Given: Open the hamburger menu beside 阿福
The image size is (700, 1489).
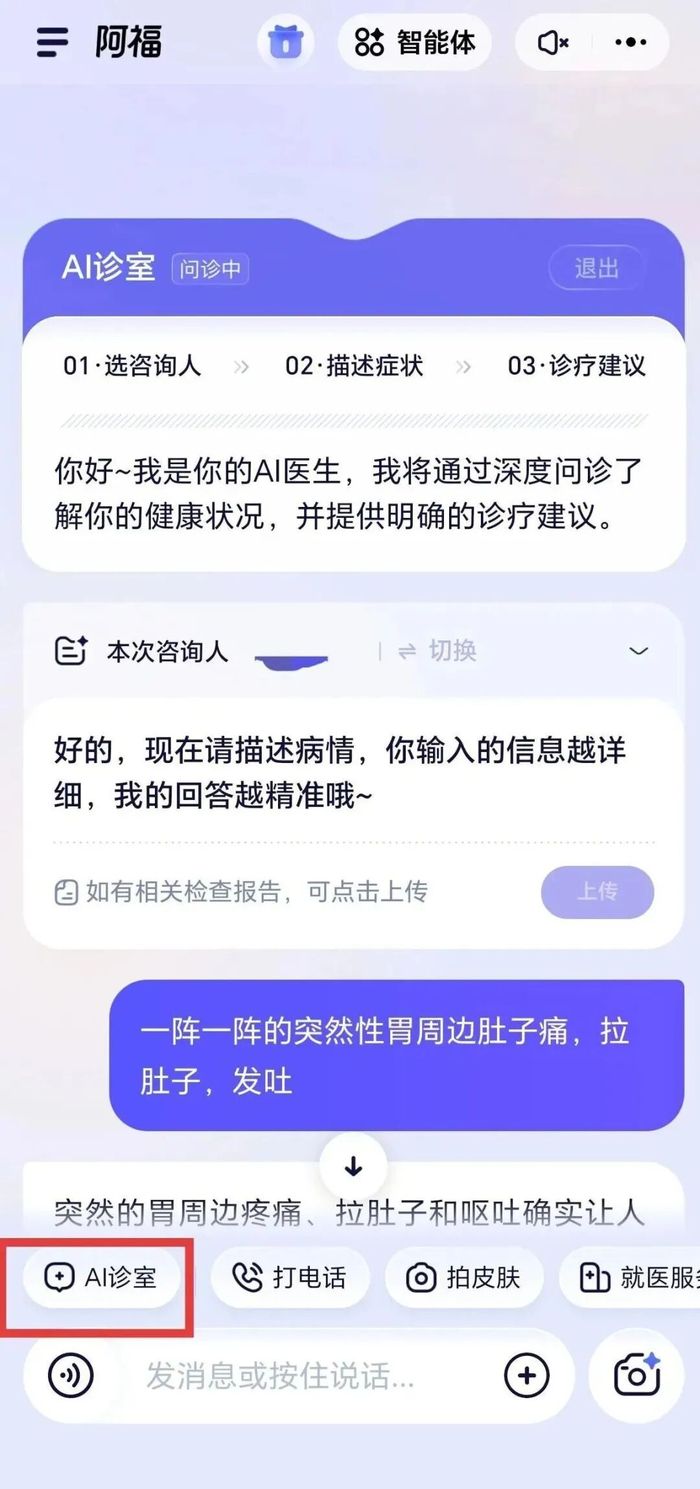Looking at the screenshot, I should pyautogui.click(x=52, y=43).
